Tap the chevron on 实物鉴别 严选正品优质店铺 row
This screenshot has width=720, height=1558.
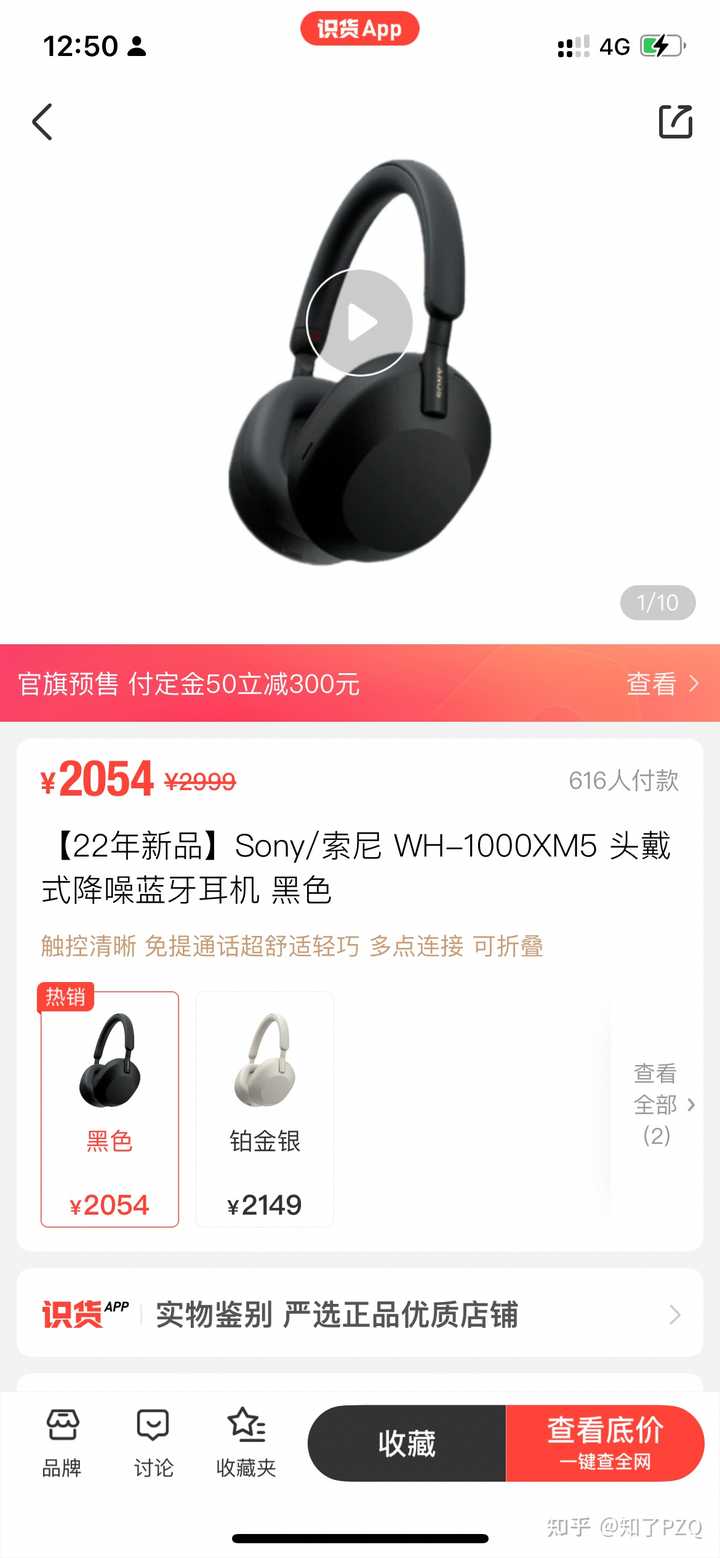pyautogui.click(x=673, y=1315)
